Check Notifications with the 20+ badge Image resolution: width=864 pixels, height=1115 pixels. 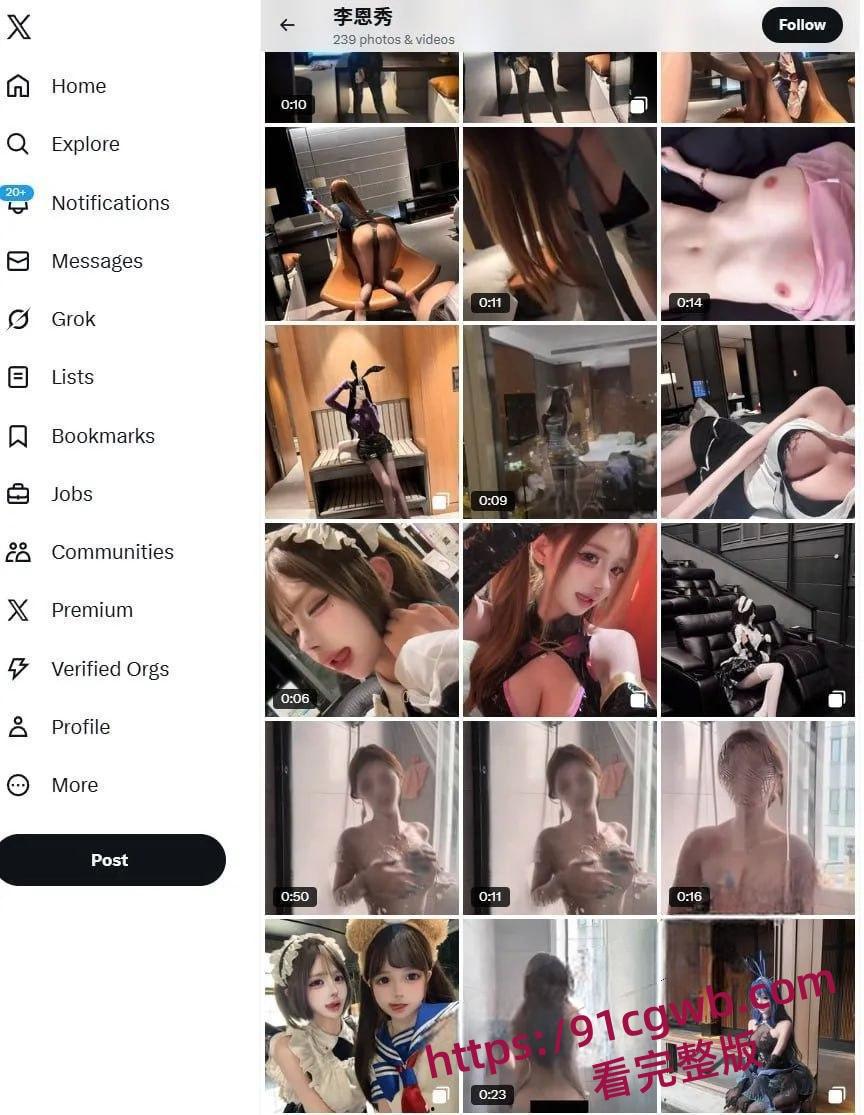(110, 203)
